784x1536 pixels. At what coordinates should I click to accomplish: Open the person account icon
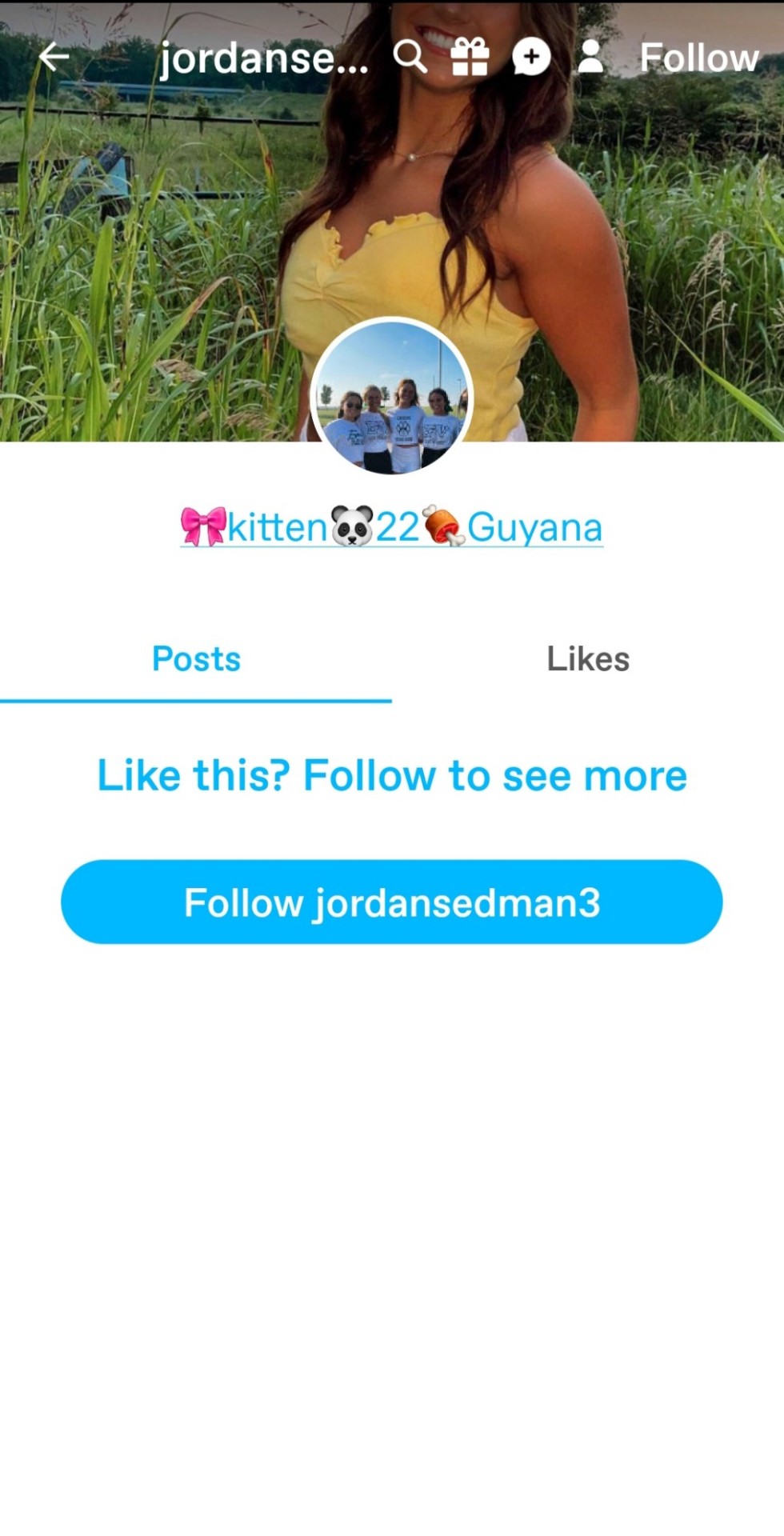[x=590, y=57]
